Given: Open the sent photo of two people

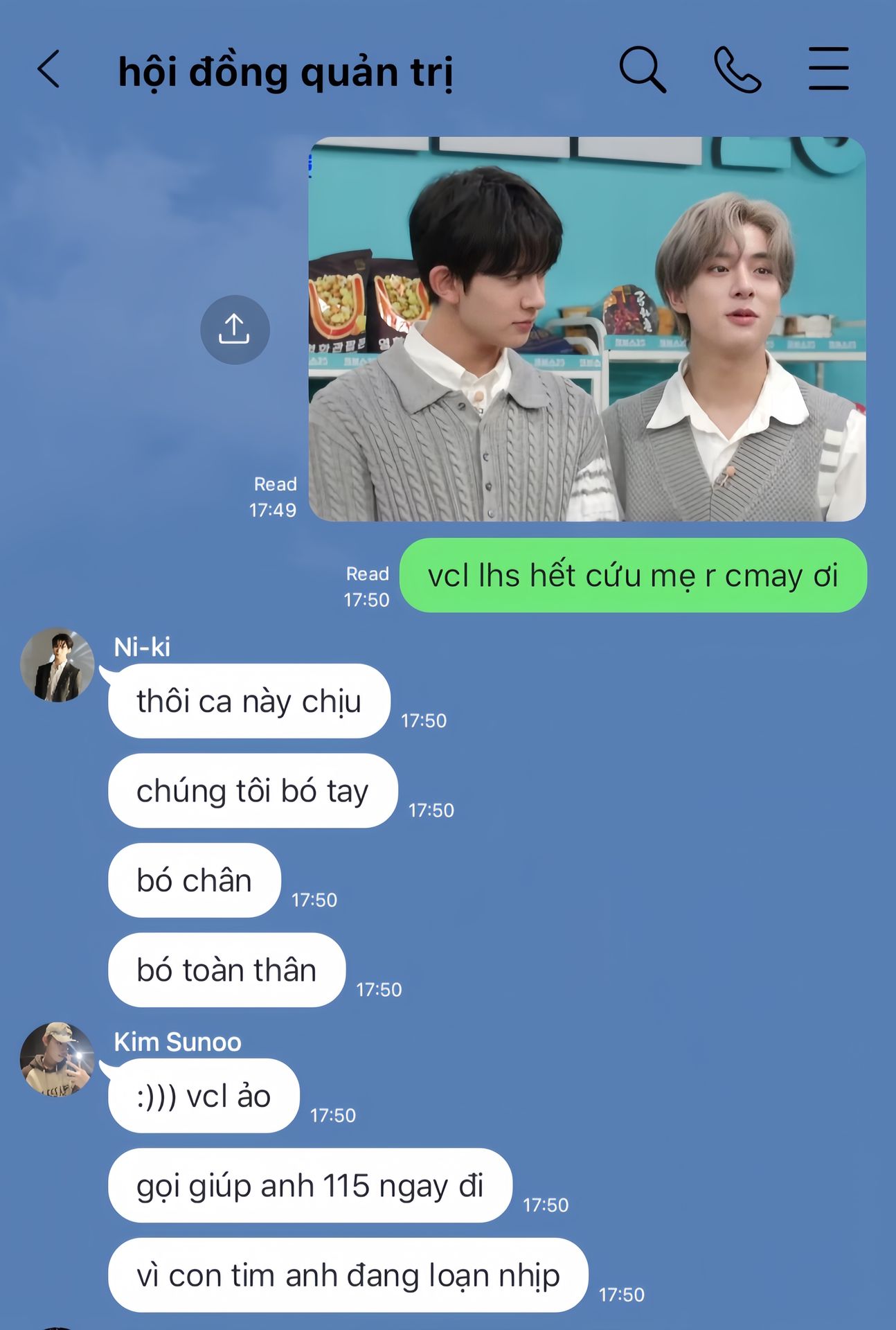Looking at the screenshot, I should point(586,329).
